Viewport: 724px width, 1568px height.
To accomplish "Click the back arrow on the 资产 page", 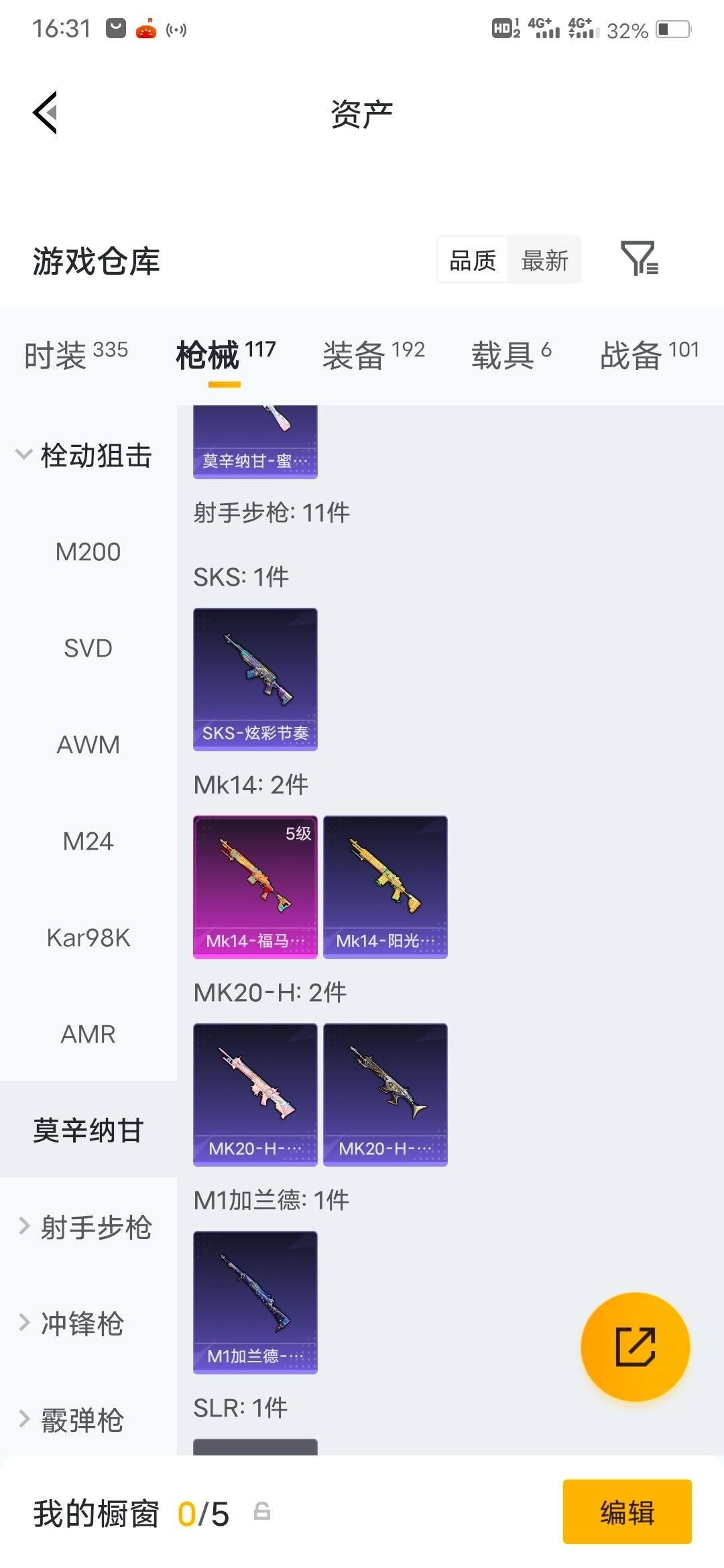I will pyautogui.click(x=45, y=113).
